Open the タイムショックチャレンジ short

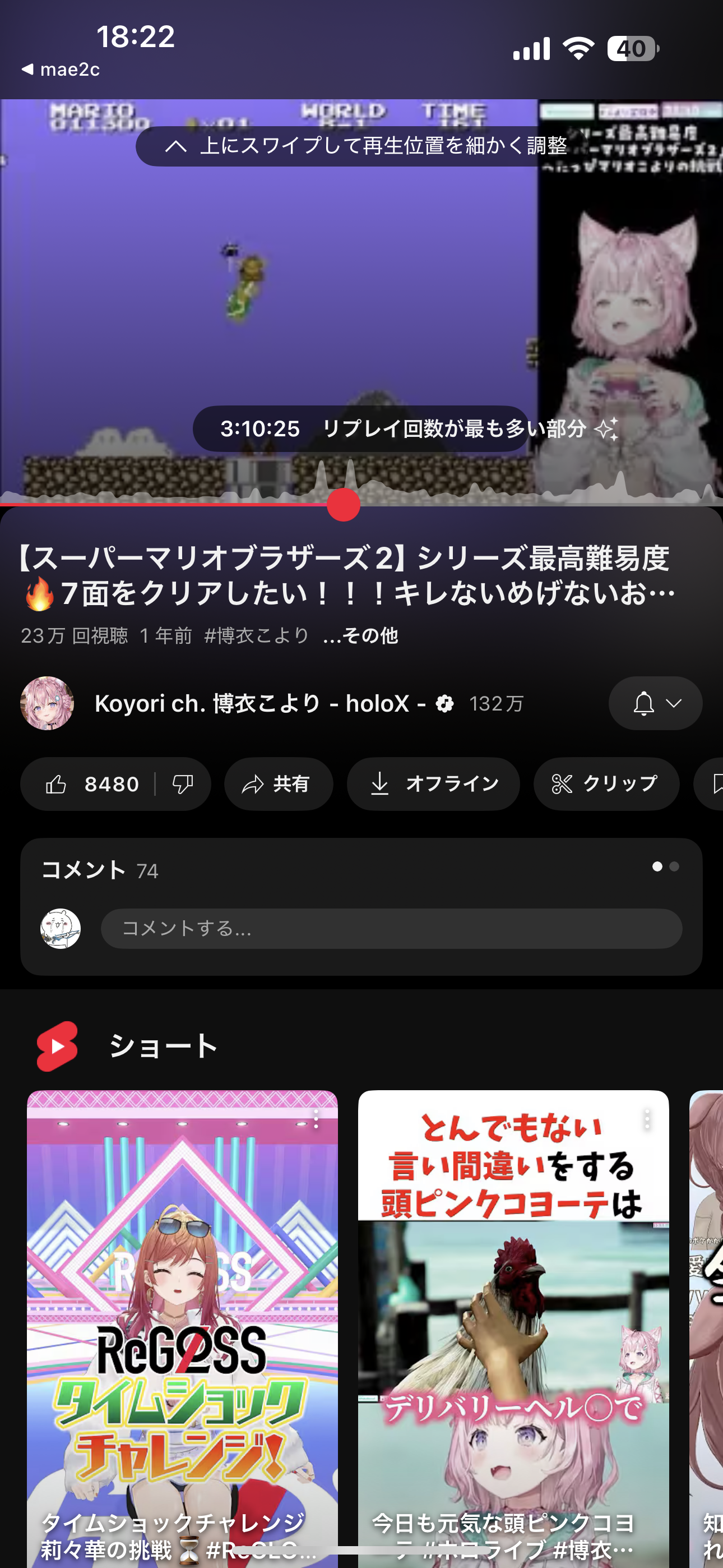pyautogui.click(x=182, y=1327)
